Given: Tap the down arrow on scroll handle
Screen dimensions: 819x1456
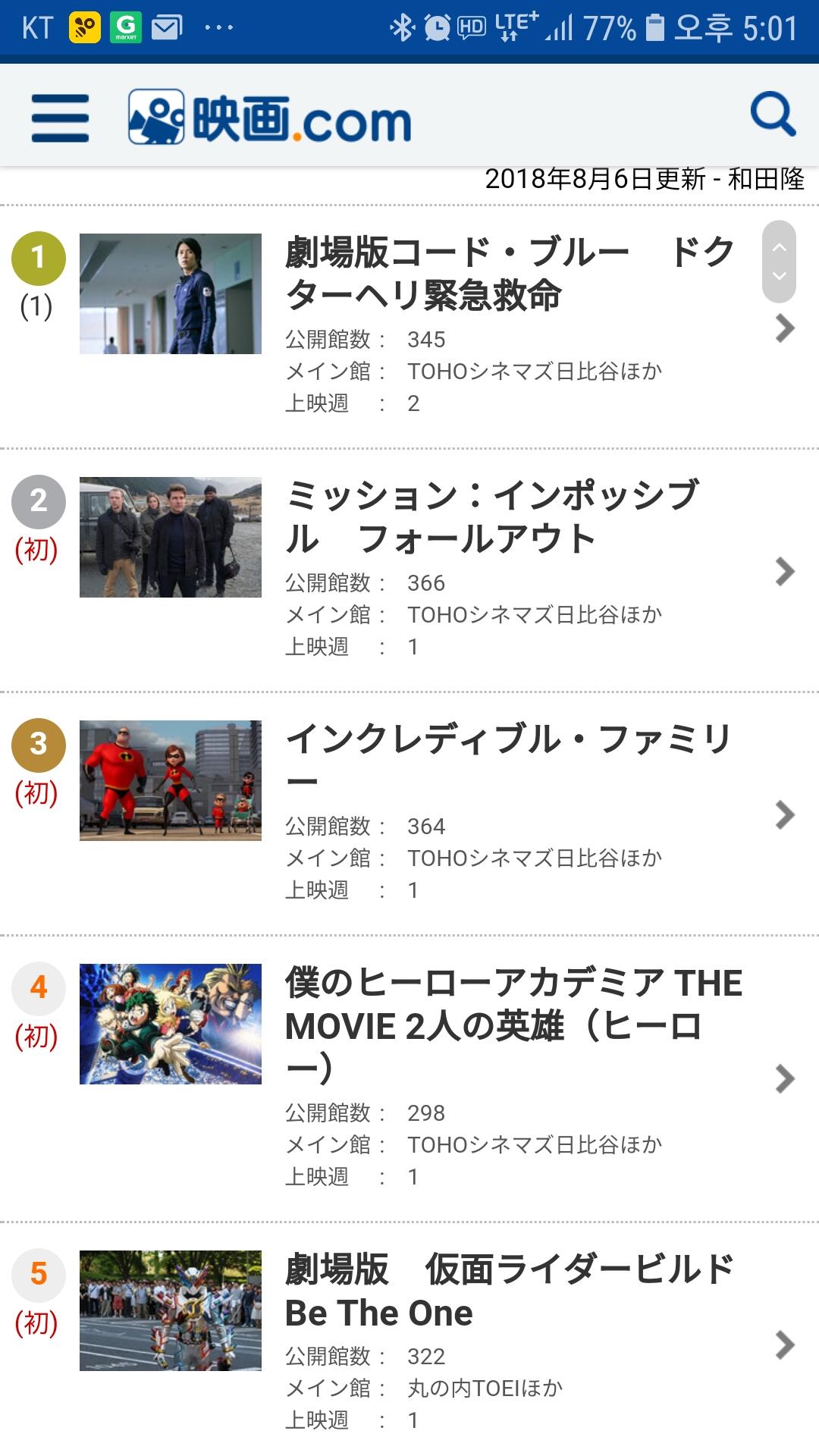Looking at the screenshot, I should coord(779,276).
